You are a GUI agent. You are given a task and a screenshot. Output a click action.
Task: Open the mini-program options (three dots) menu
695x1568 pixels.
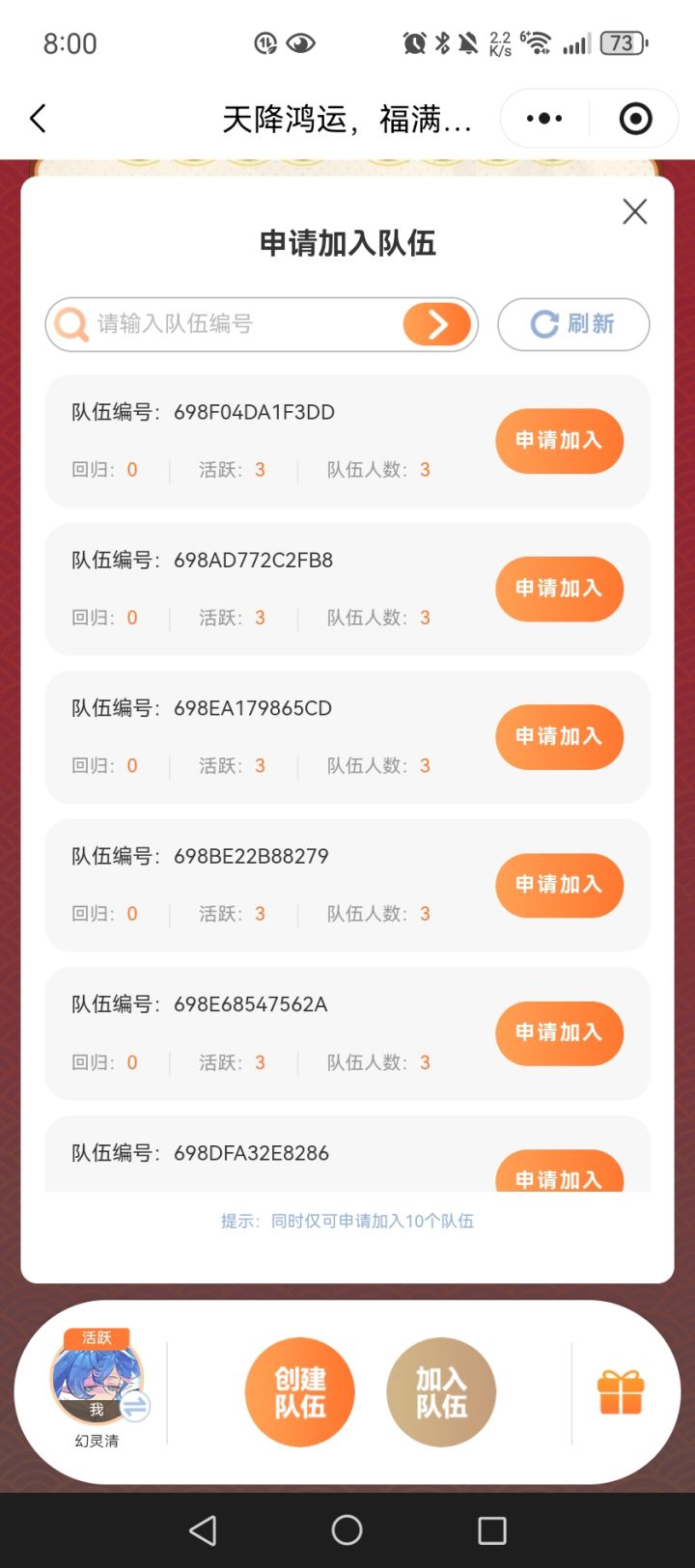[x=542, y=118]
